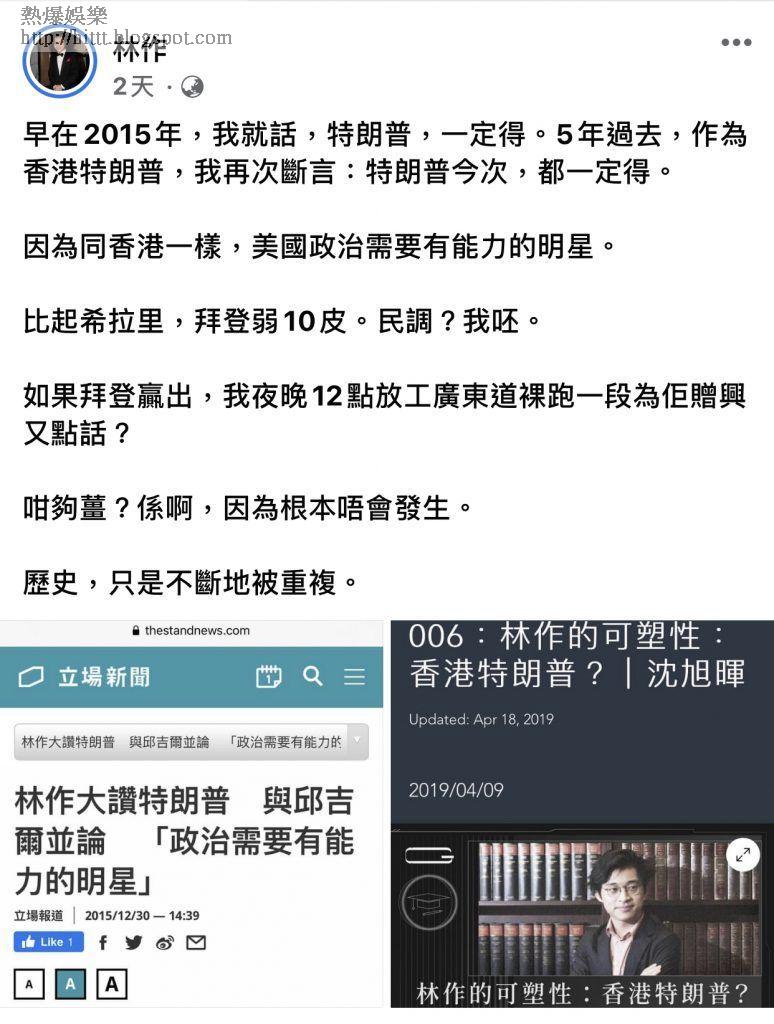774x1024 pixels.
Task: Open 林作's profile picture
Action: [59, 61]
